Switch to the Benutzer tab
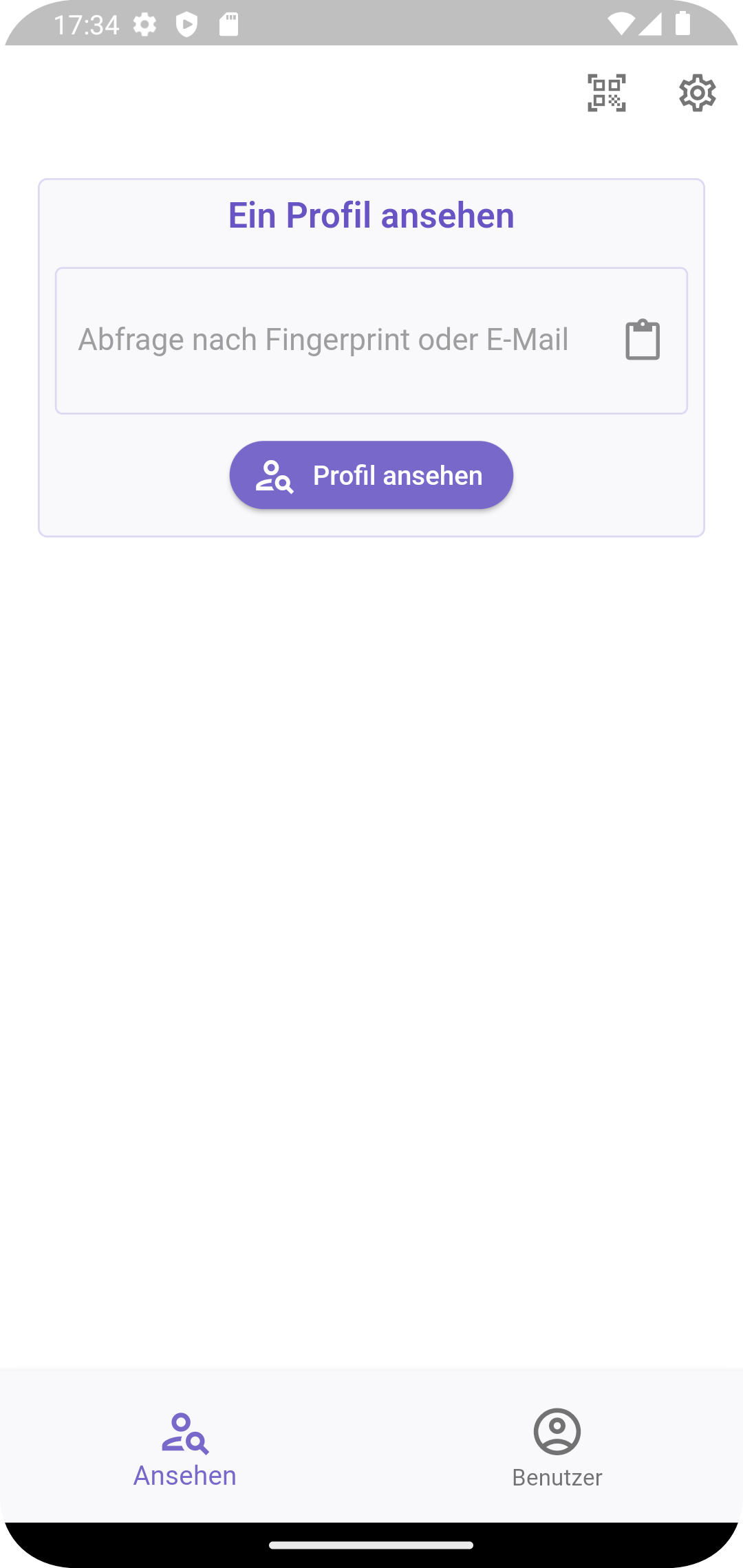The width and height of the screenshot is (743, 1568). point(557,1447)
